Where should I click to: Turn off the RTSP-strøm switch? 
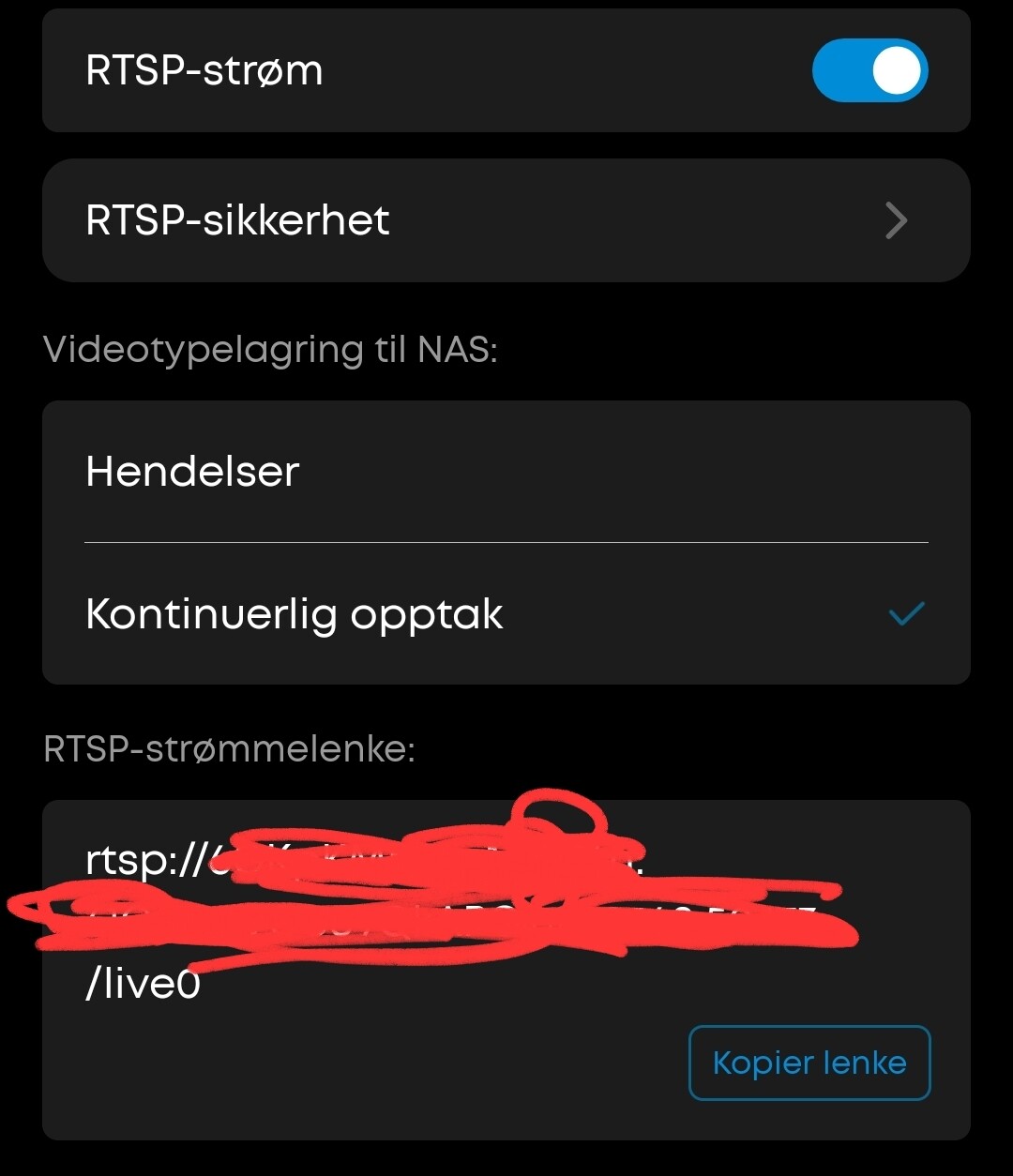(869, 70)
